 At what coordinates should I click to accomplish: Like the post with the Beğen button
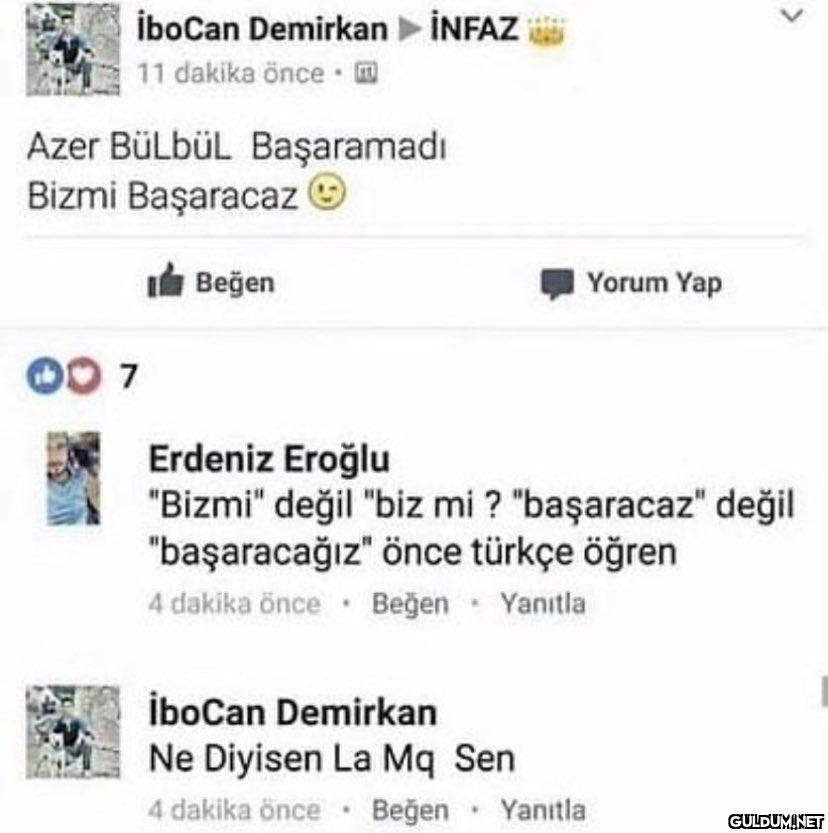(211, 284)
